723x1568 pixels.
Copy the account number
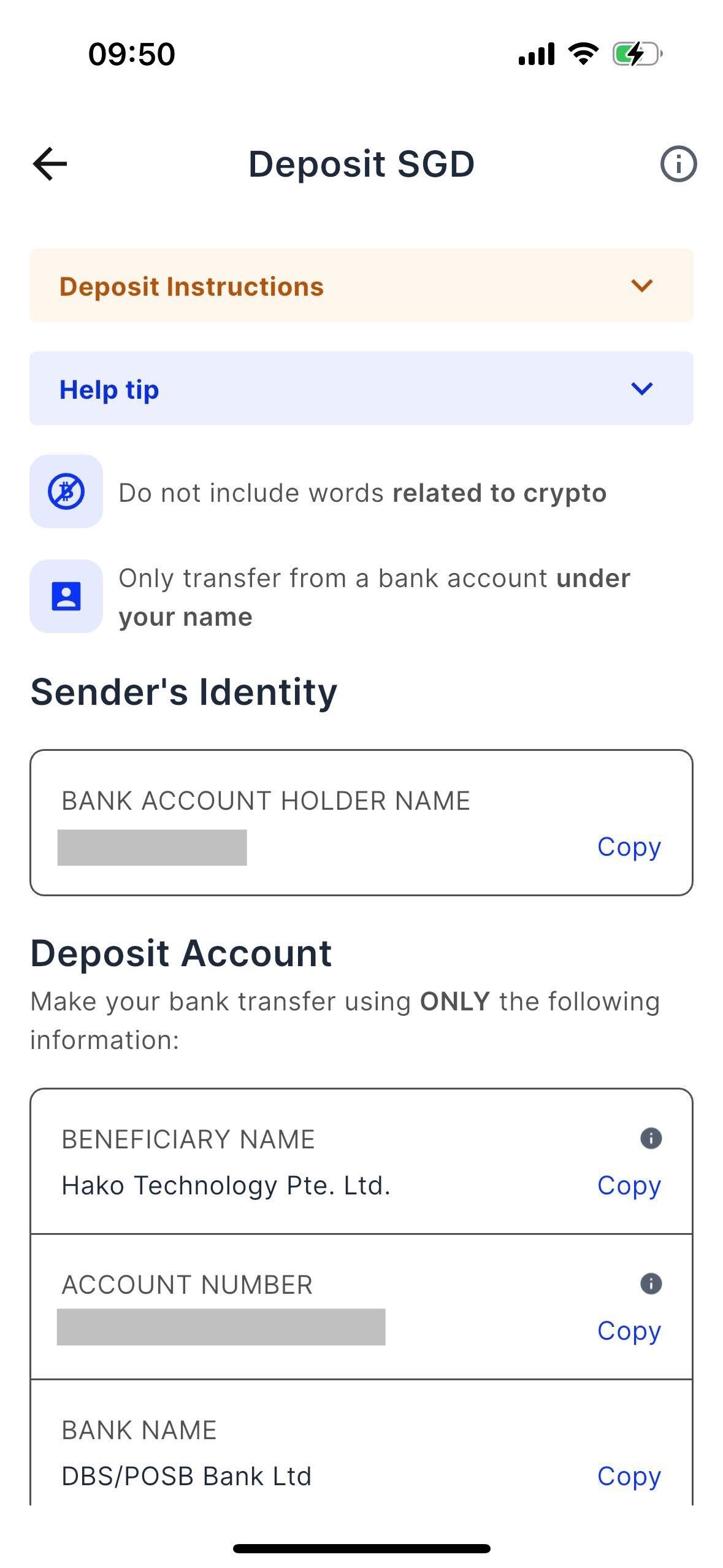629,1331
